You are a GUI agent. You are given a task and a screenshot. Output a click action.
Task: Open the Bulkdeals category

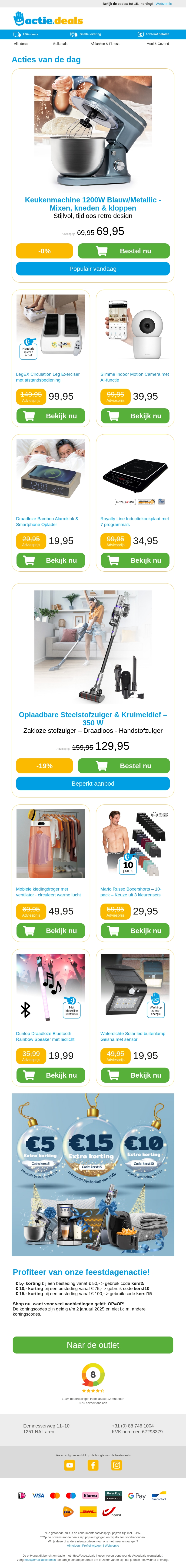[x=60, y=44]
